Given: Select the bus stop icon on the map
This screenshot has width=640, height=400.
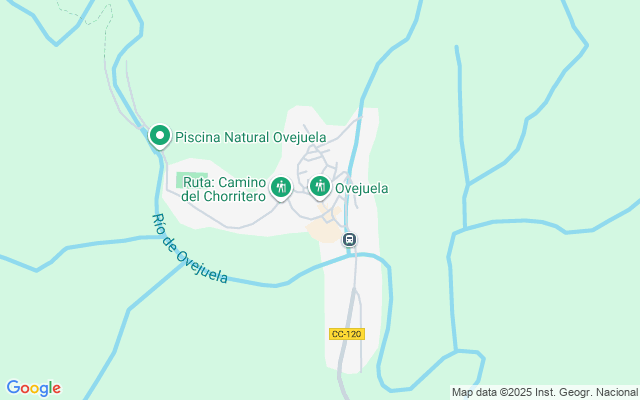Looking at the screenshot, I should coord(350,240).
